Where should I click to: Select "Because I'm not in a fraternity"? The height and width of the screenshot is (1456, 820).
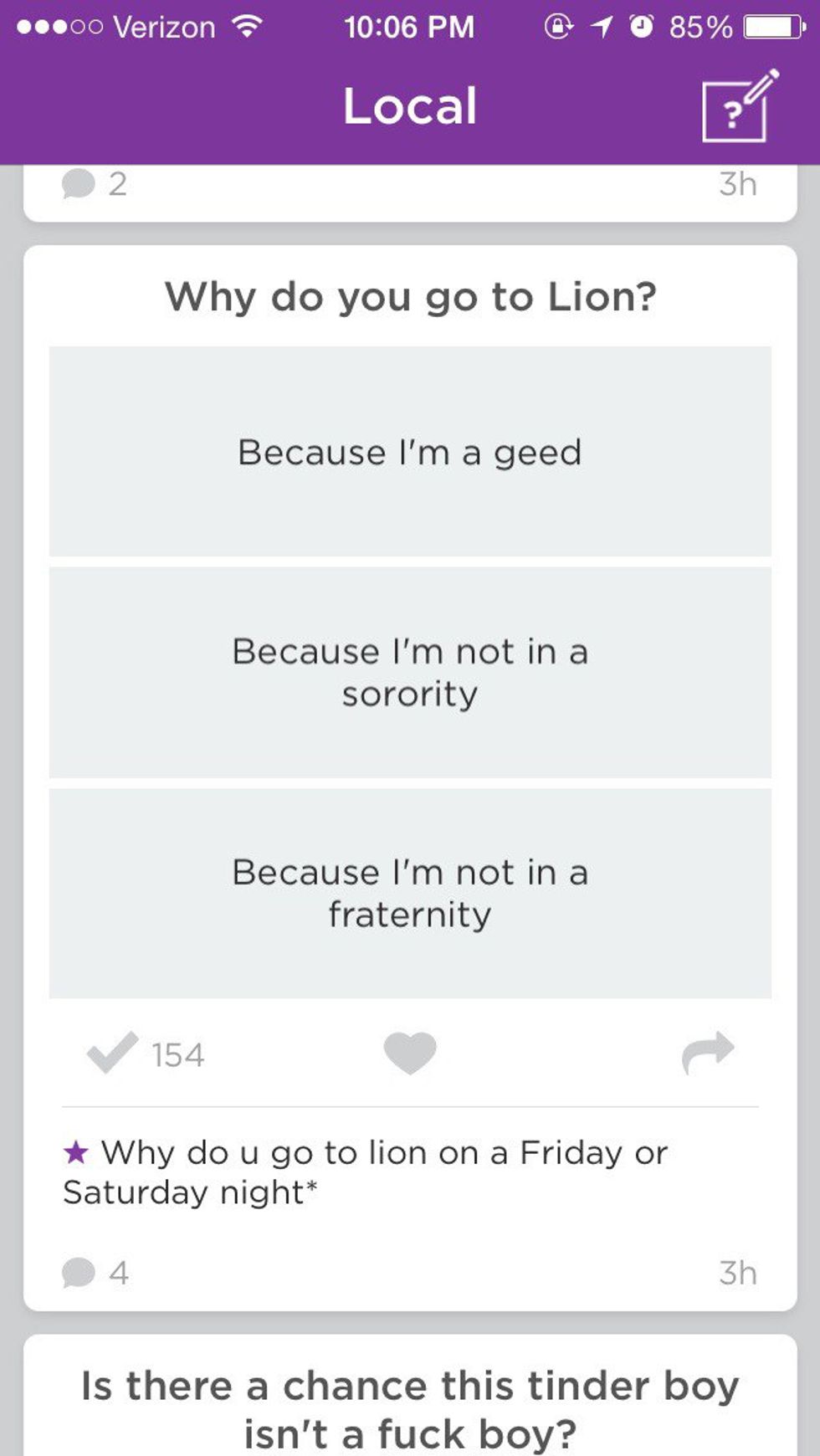[x=410, y=893]
